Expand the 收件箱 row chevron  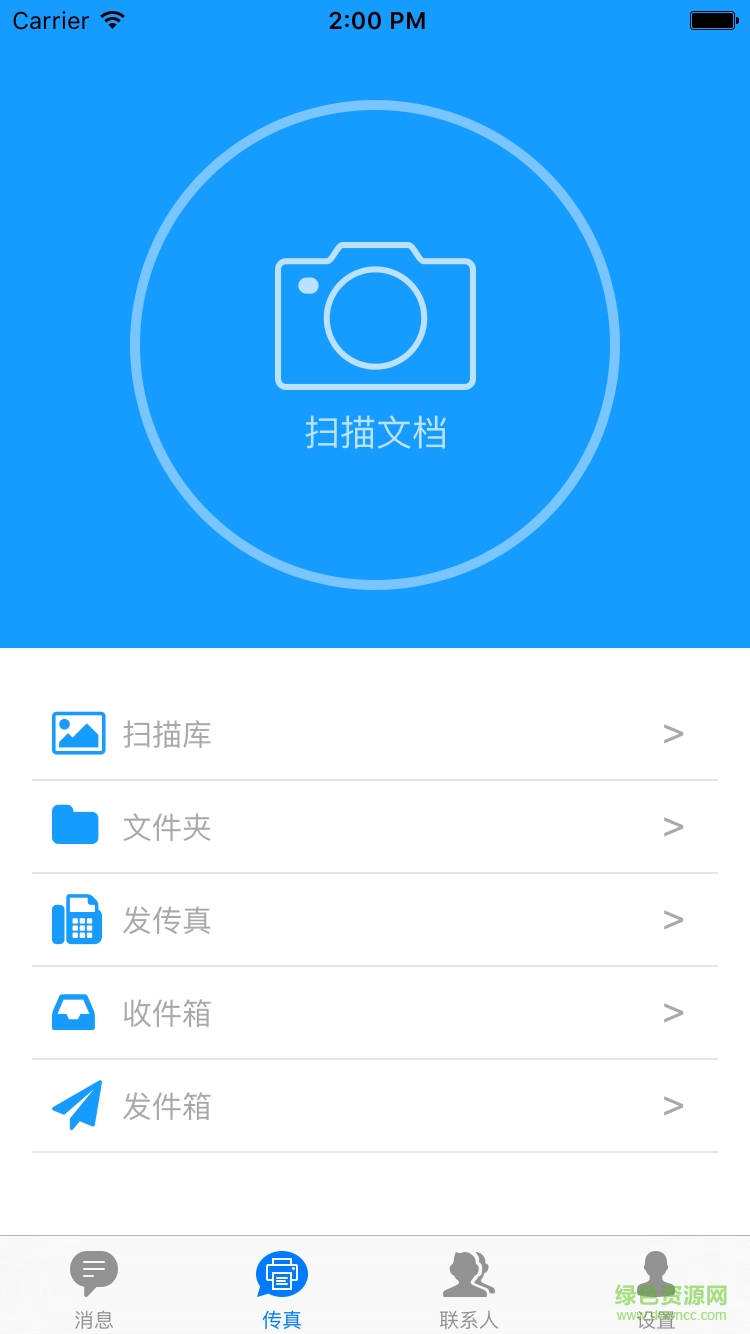pyautogui.click(x=673, y=1012)
